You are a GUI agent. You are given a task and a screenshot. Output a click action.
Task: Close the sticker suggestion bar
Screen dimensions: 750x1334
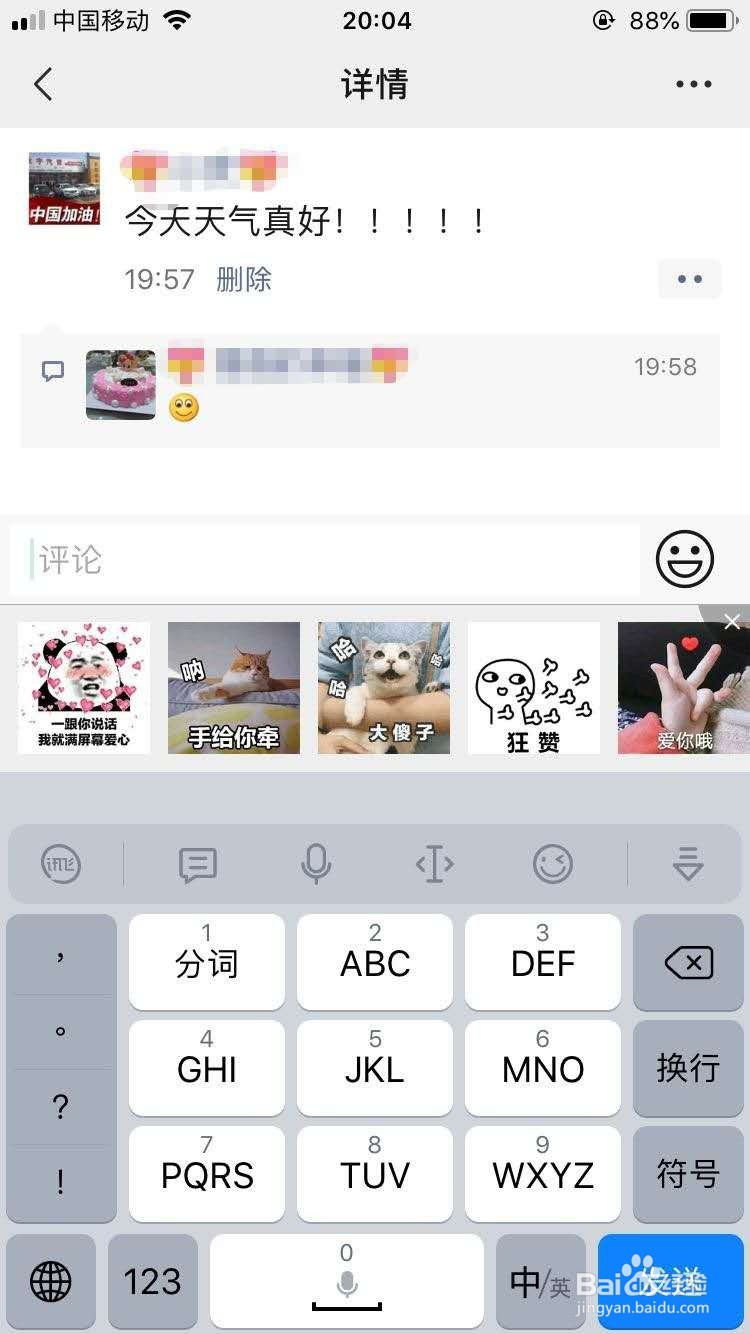point(732,621)
